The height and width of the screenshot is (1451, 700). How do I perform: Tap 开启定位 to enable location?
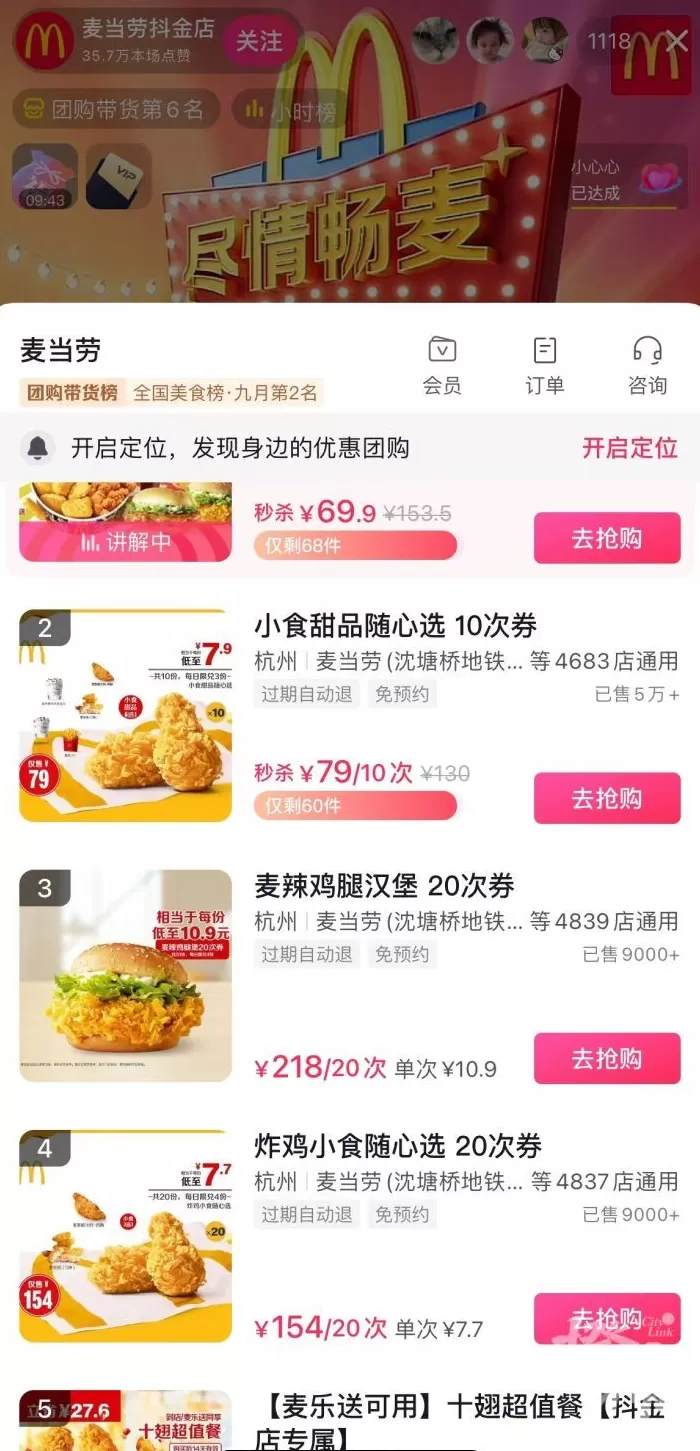pyautogui.click(x=630, y=447)
